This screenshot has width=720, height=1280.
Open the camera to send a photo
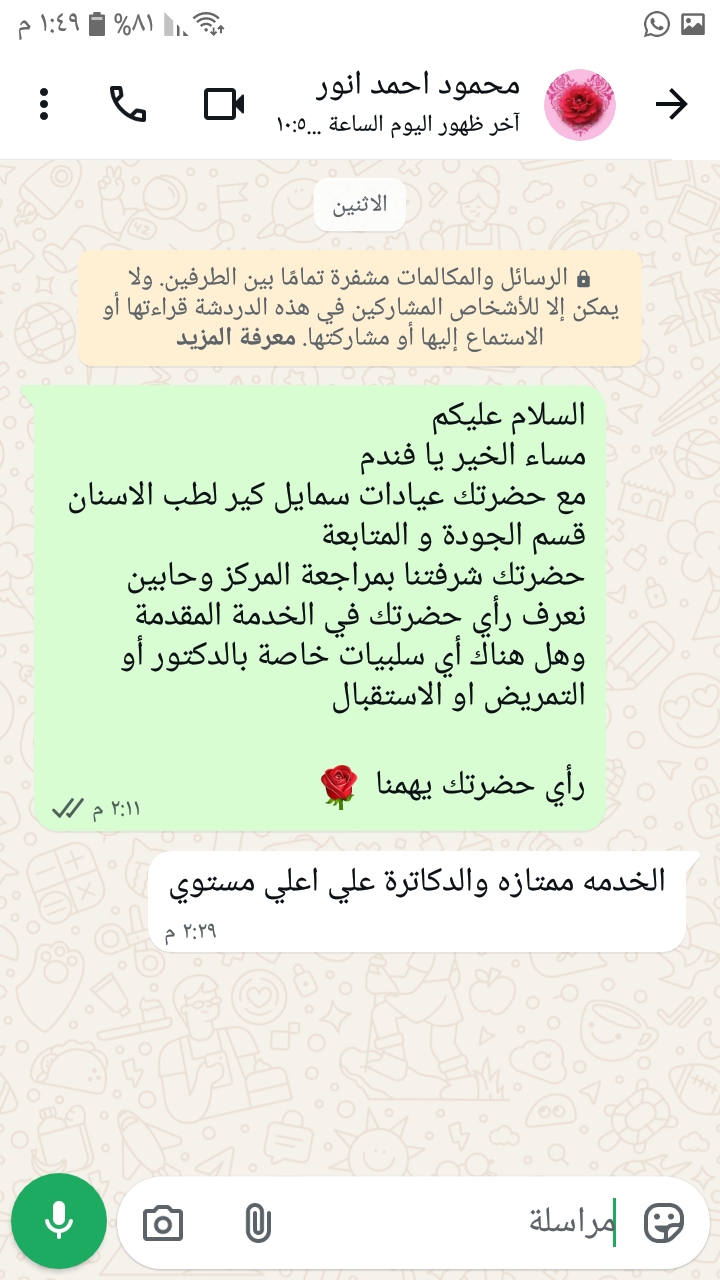(x=162, y=1223)
